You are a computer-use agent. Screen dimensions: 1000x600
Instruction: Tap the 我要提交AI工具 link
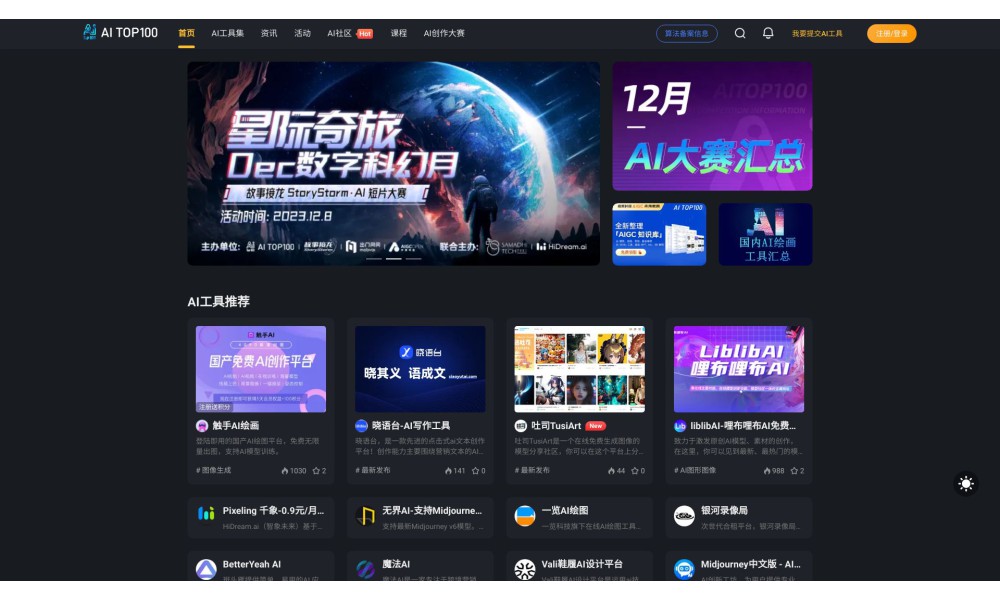[817, 33]
